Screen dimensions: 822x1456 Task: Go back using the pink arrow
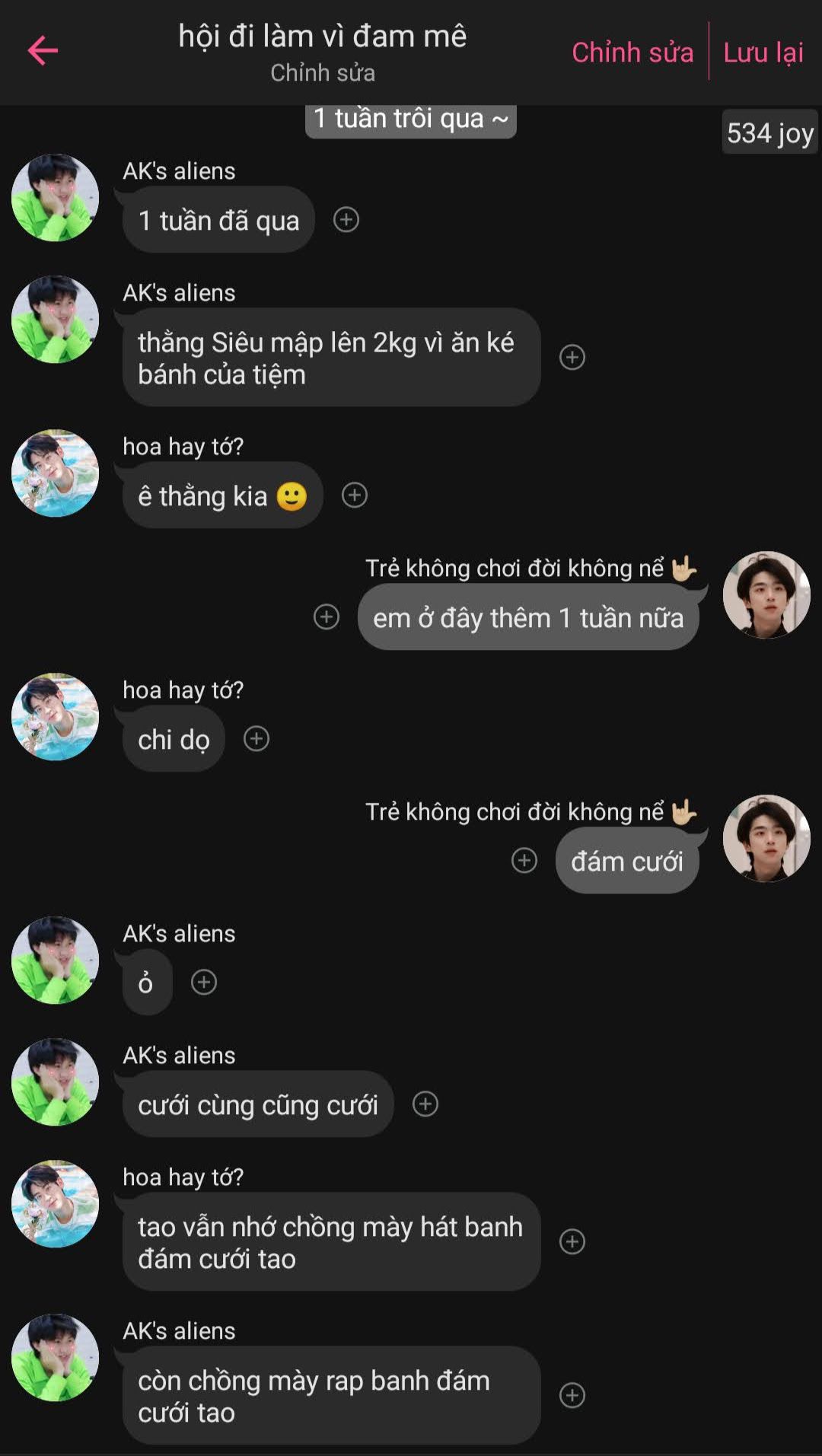[43, 51]
